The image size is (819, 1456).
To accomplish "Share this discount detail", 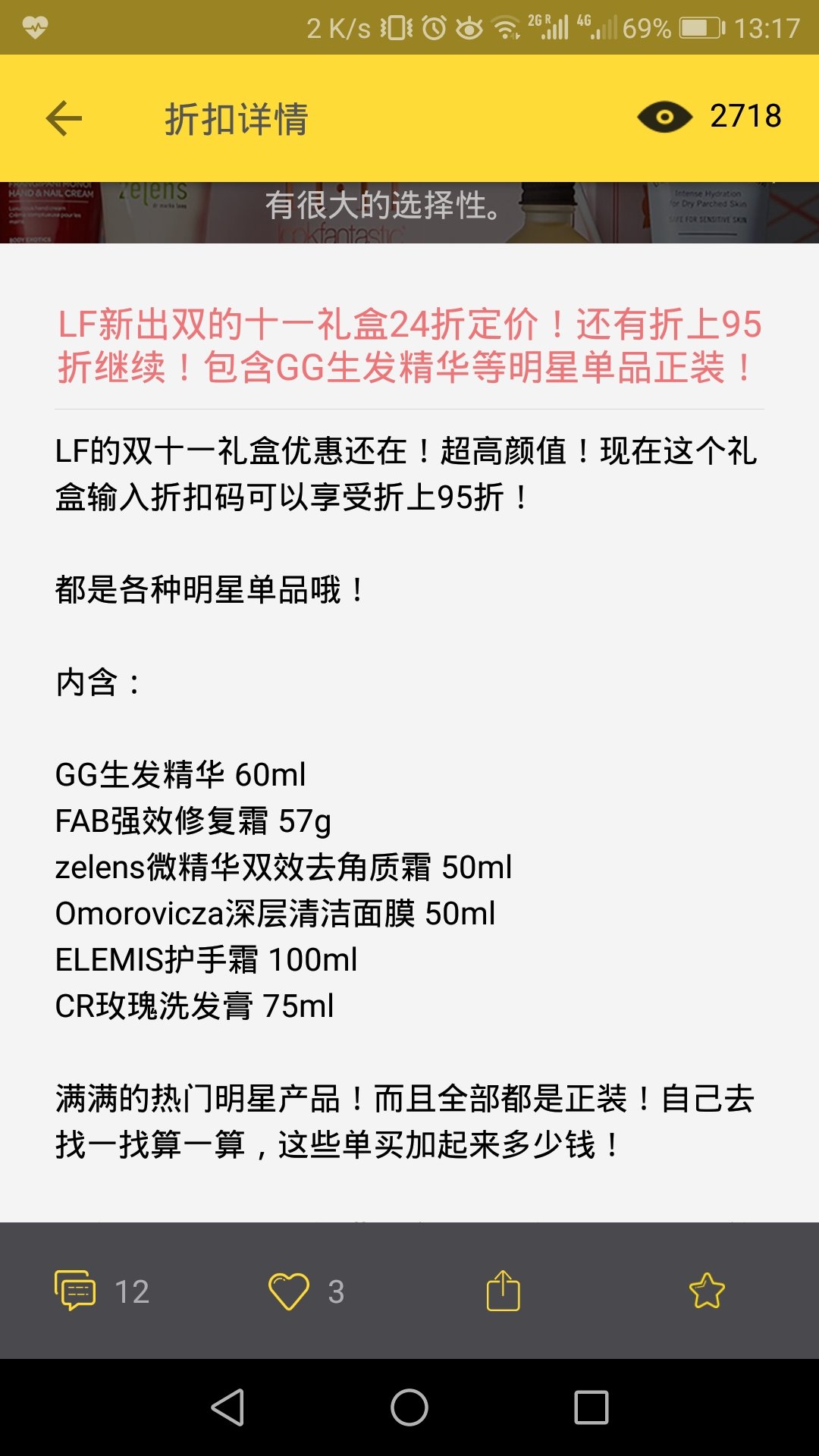I will click(503, 1291).
